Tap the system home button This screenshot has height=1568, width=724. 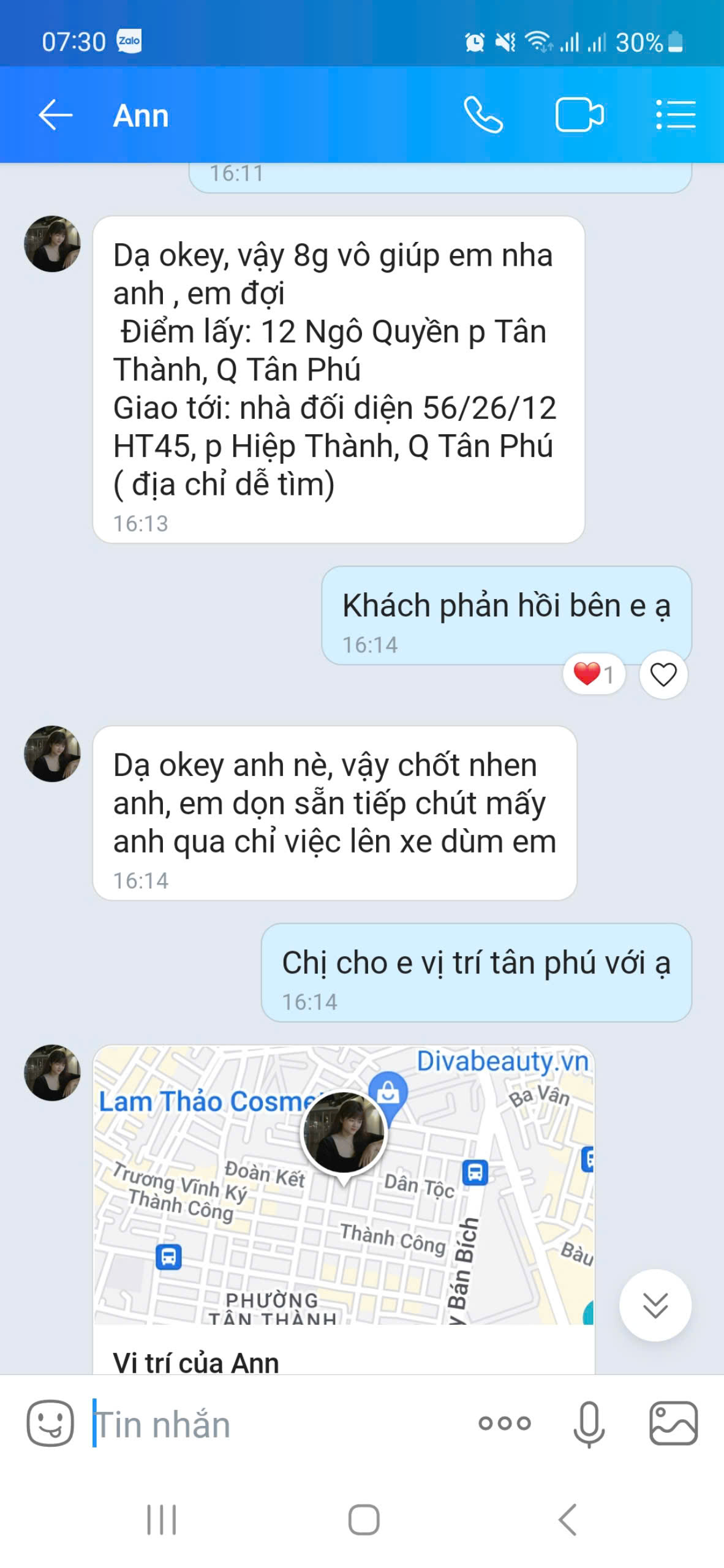point(364,1519)
